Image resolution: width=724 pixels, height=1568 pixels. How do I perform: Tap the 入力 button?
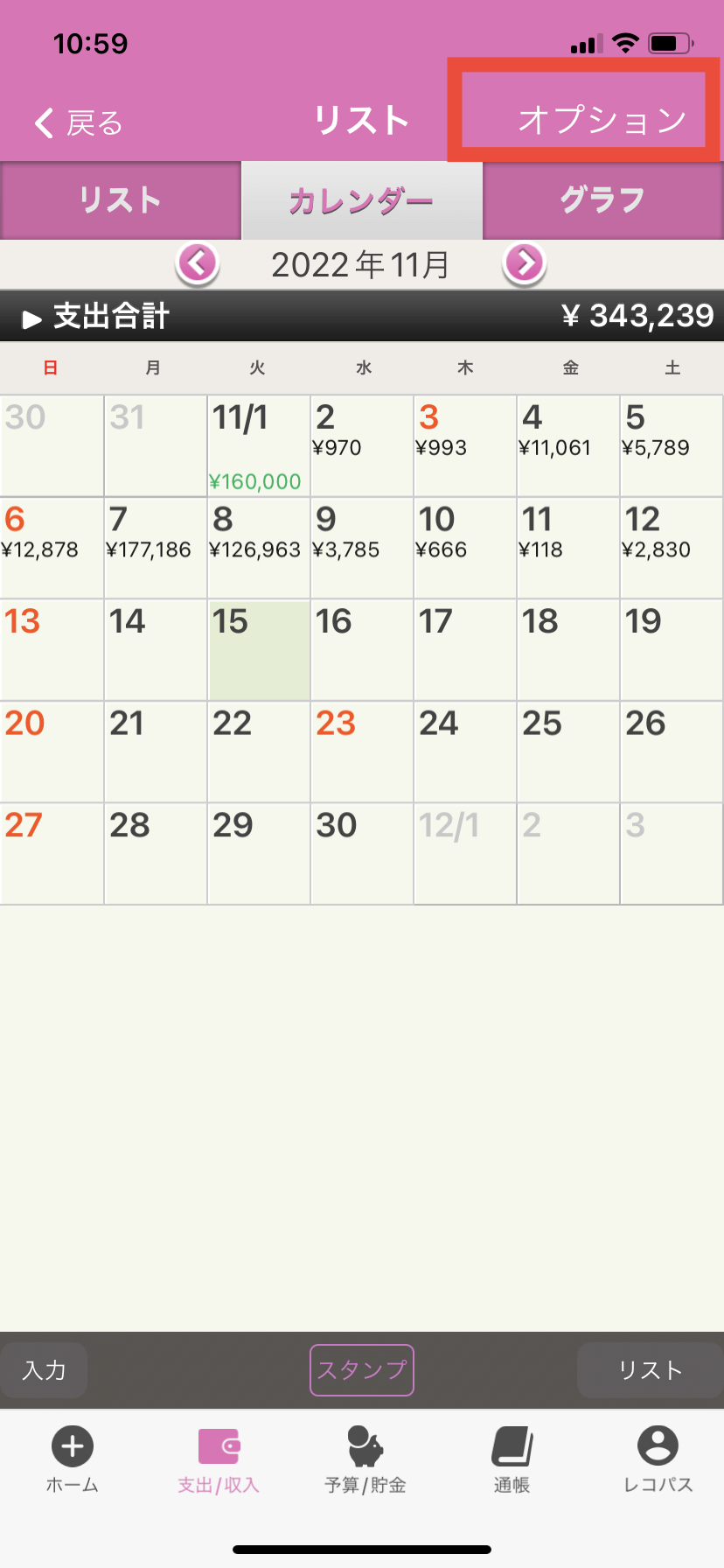[x=44, y=1369]
